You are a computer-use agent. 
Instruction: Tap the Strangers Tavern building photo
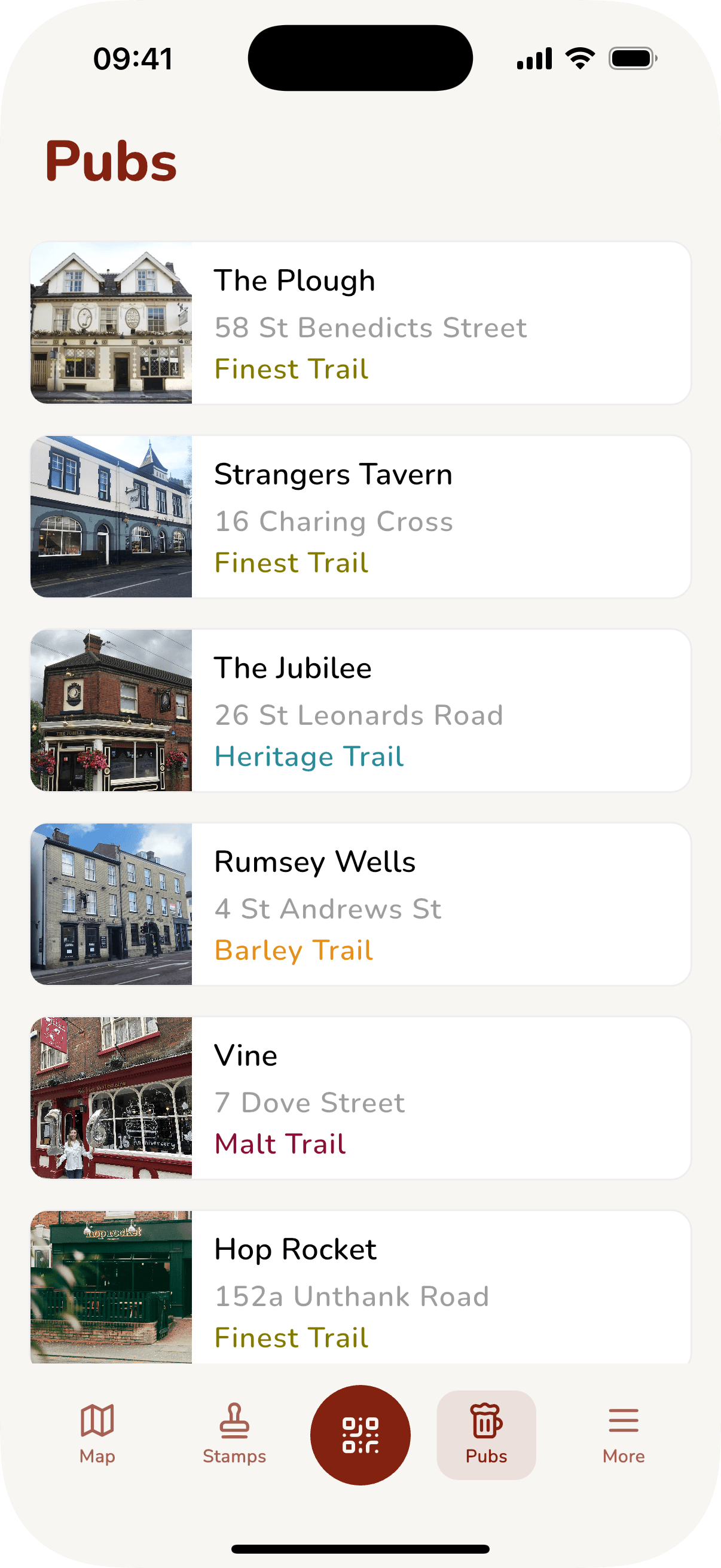click(111, 516)
